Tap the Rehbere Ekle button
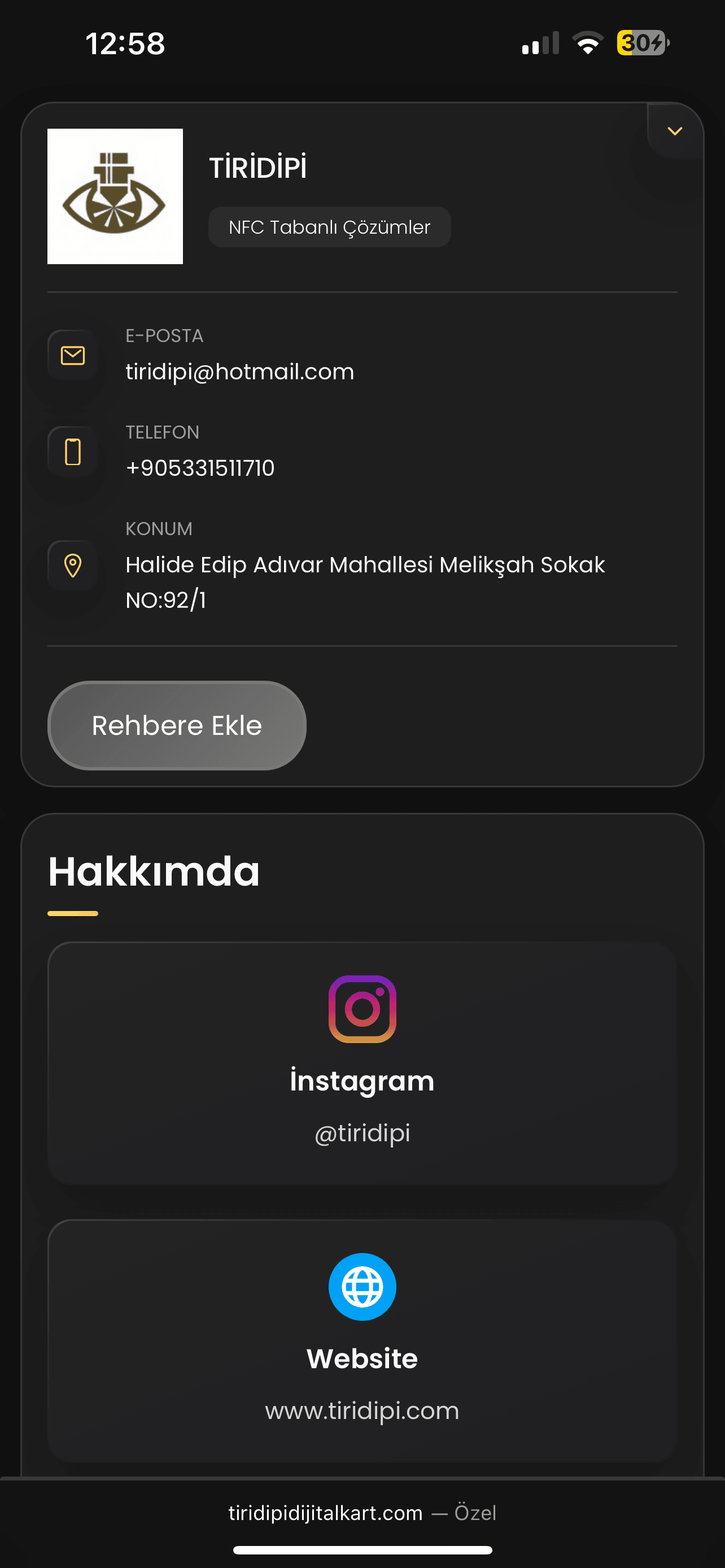The width and height of the screenshot is (725, 1568). click(x=177, y=725)
